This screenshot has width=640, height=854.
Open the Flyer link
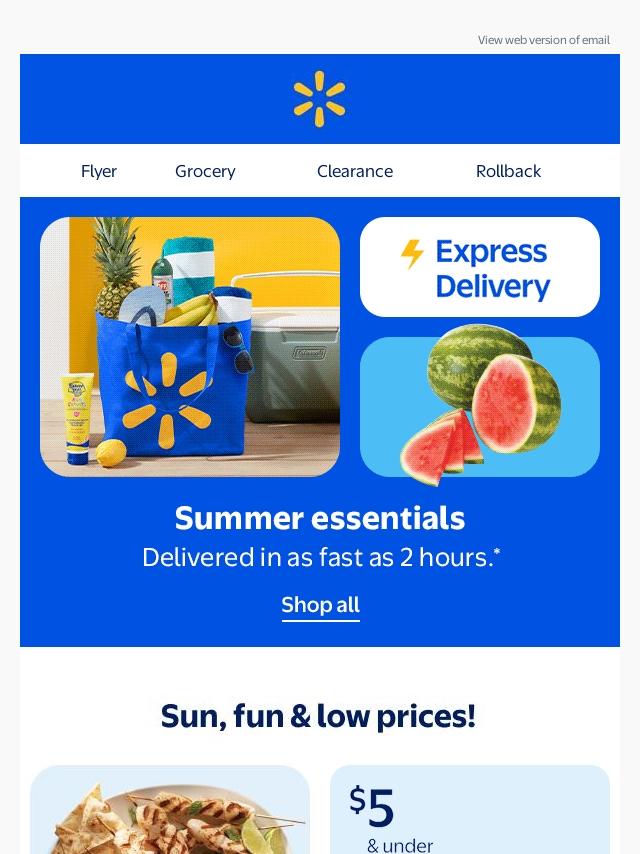coord(99,171)
